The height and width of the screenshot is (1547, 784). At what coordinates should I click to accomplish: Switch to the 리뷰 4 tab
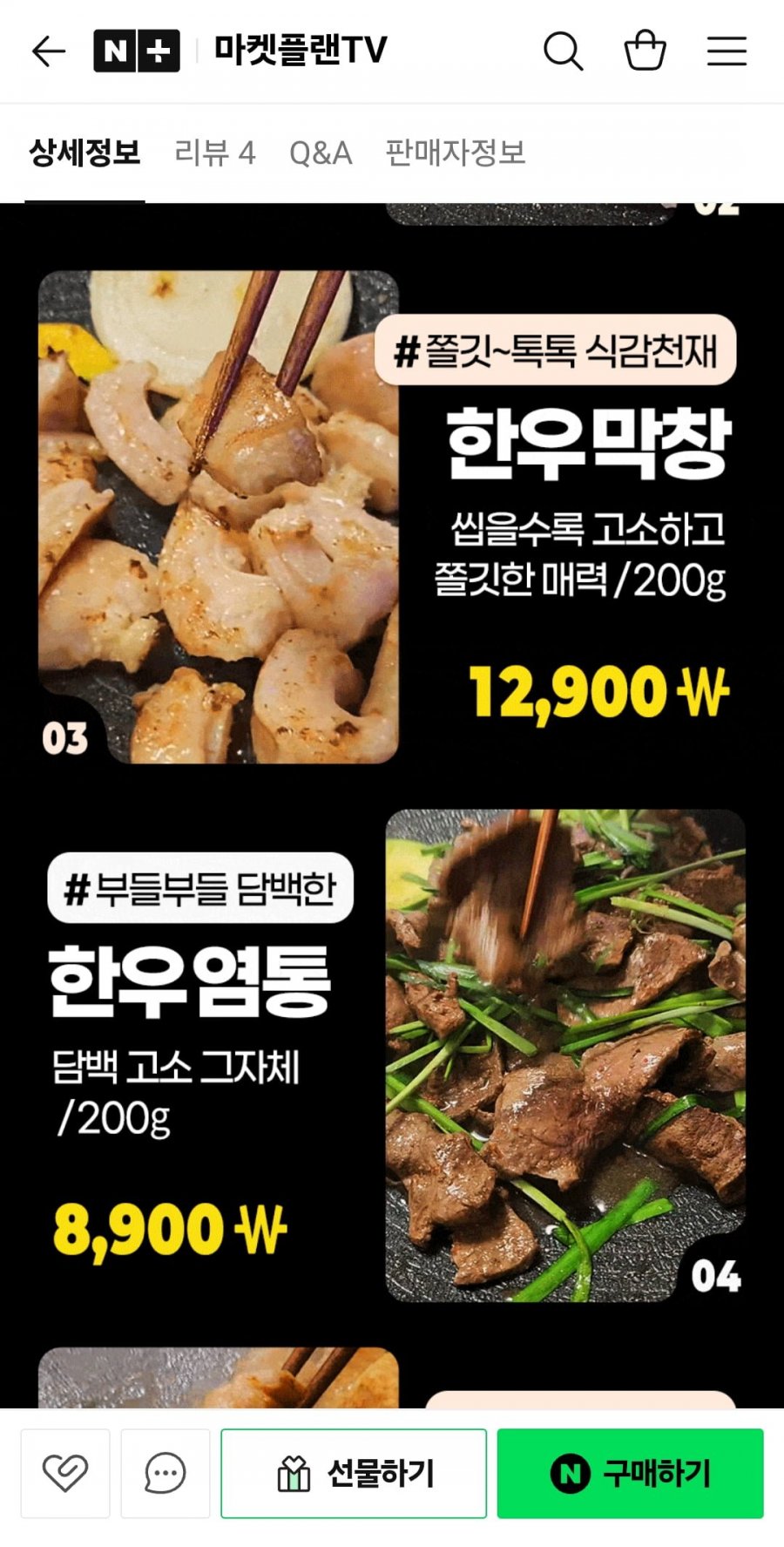click(214, 153)
